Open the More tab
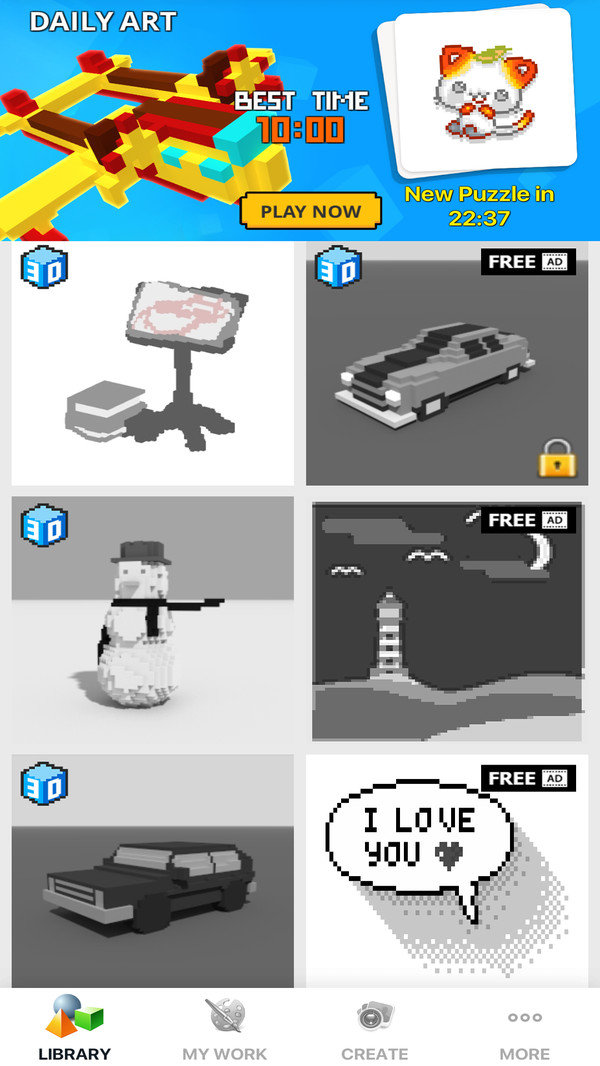The width and height of the screenshot is (600, 1066). tap(525, 1030)
